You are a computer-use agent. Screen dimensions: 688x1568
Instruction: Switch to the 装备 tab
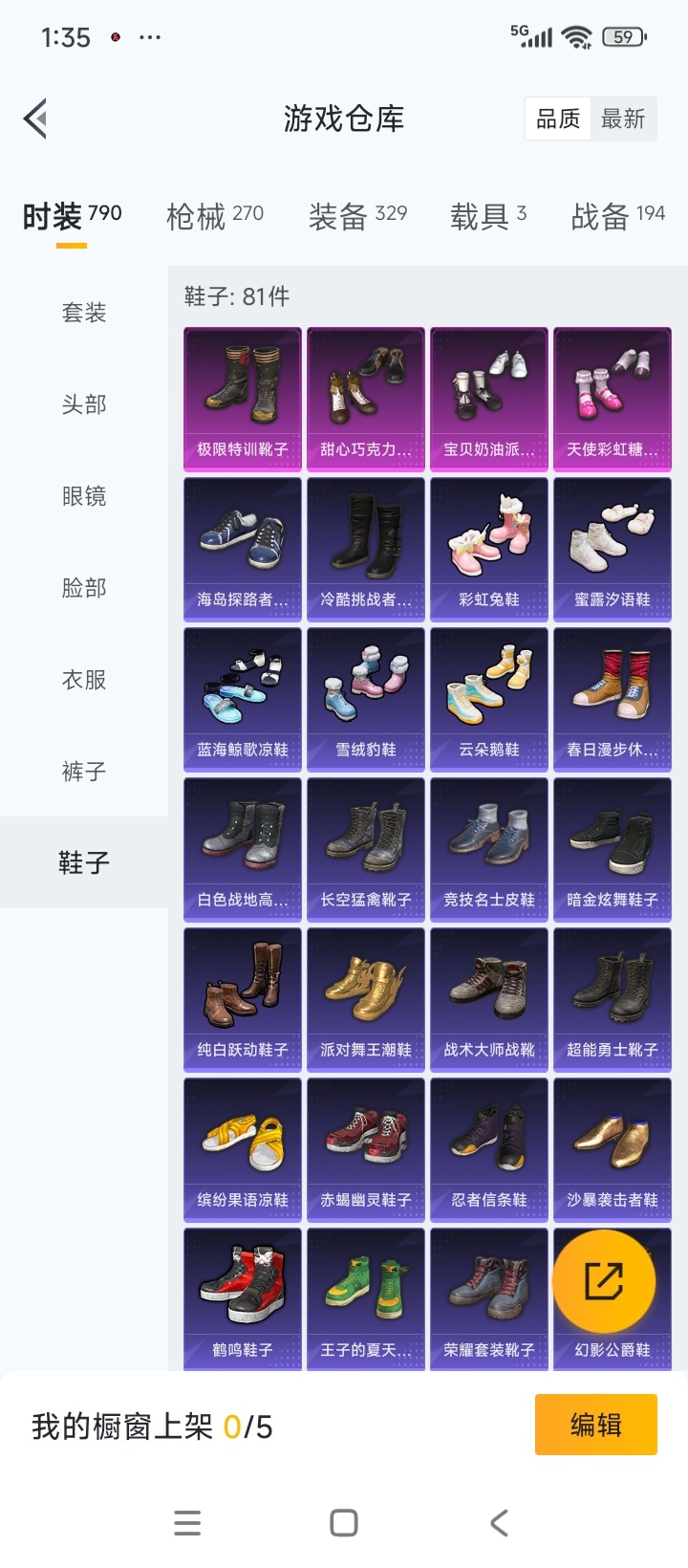tap(357, 216)
